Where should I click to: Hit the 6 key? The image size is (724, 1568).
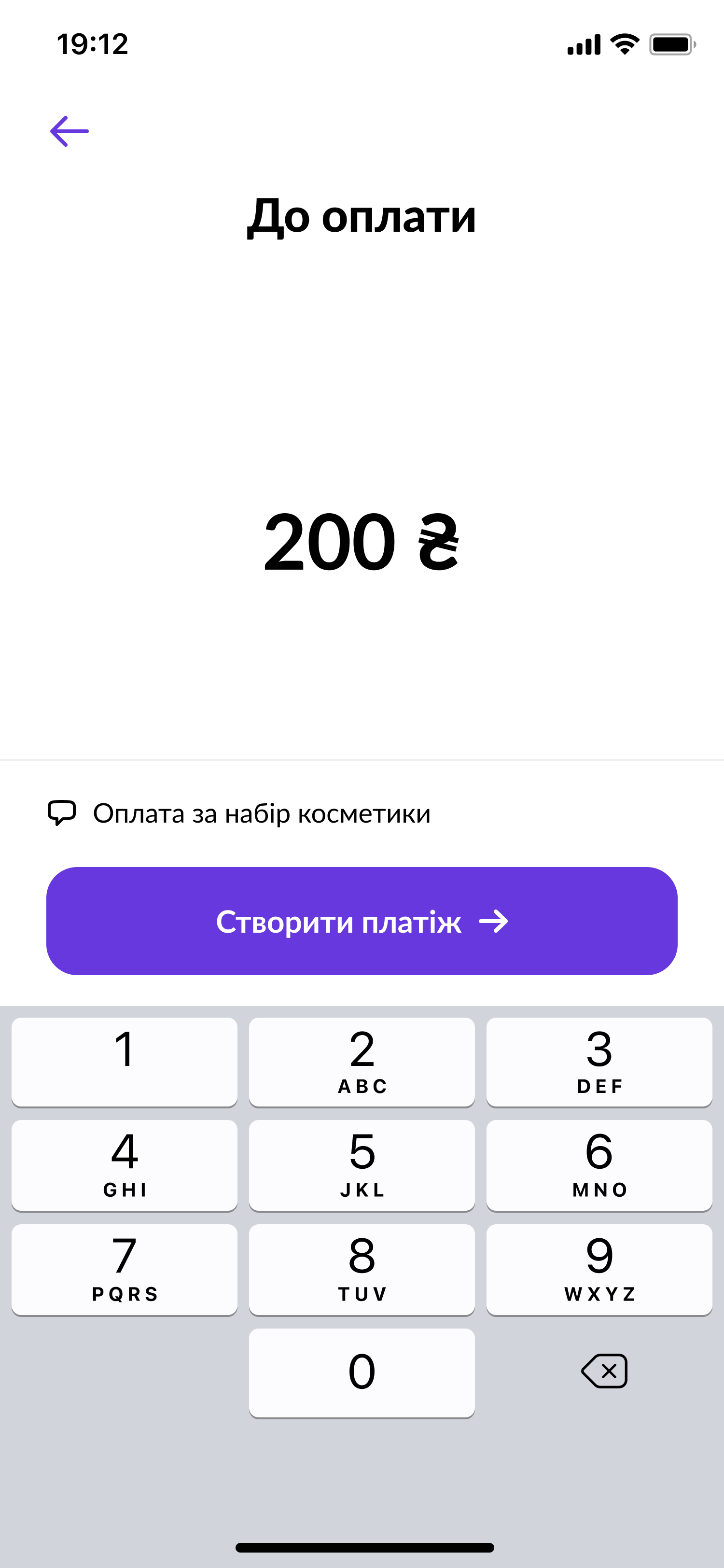[599, 1165]
